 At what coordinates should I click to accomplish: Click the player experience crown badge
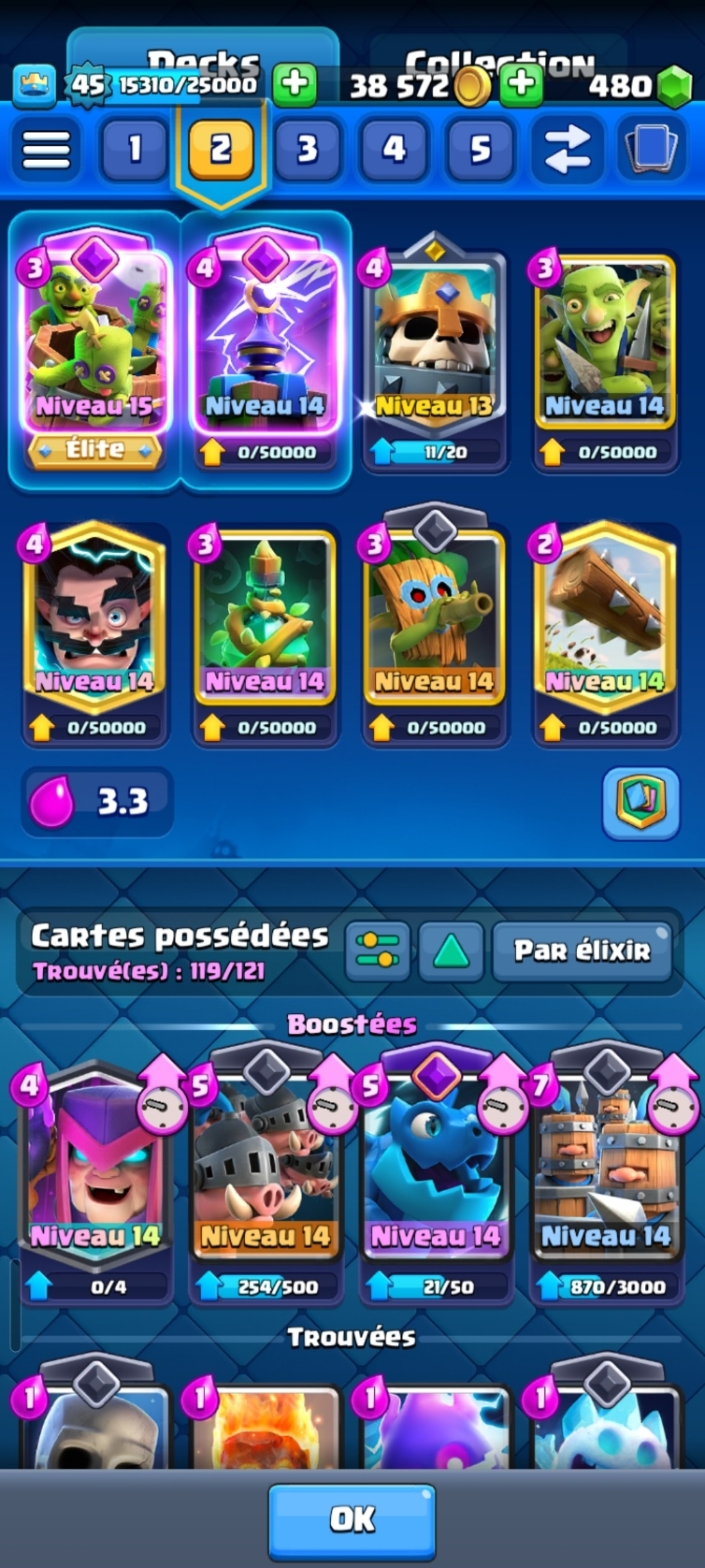coord(35,85)
